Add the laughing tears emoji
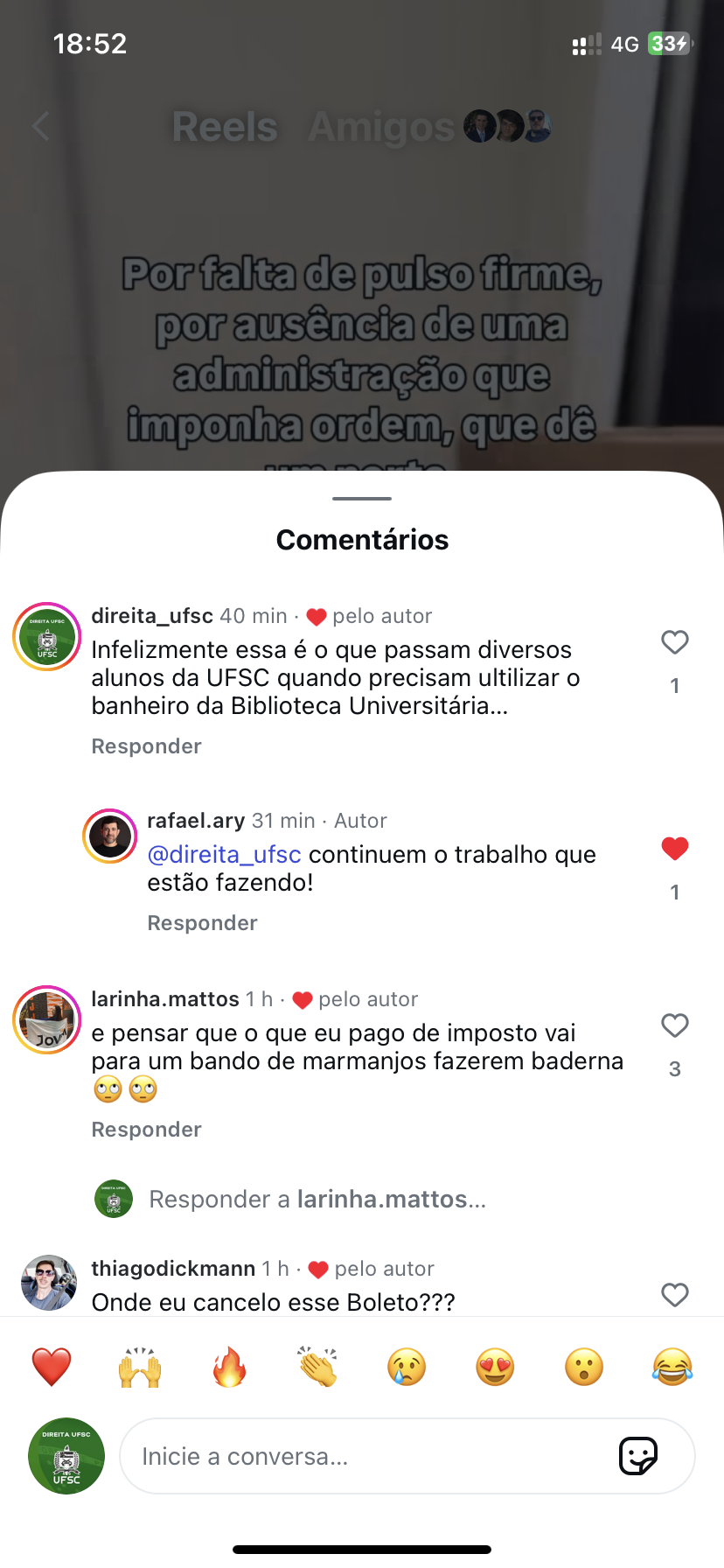724x1568 pixels. click(x=672, y=1367)
